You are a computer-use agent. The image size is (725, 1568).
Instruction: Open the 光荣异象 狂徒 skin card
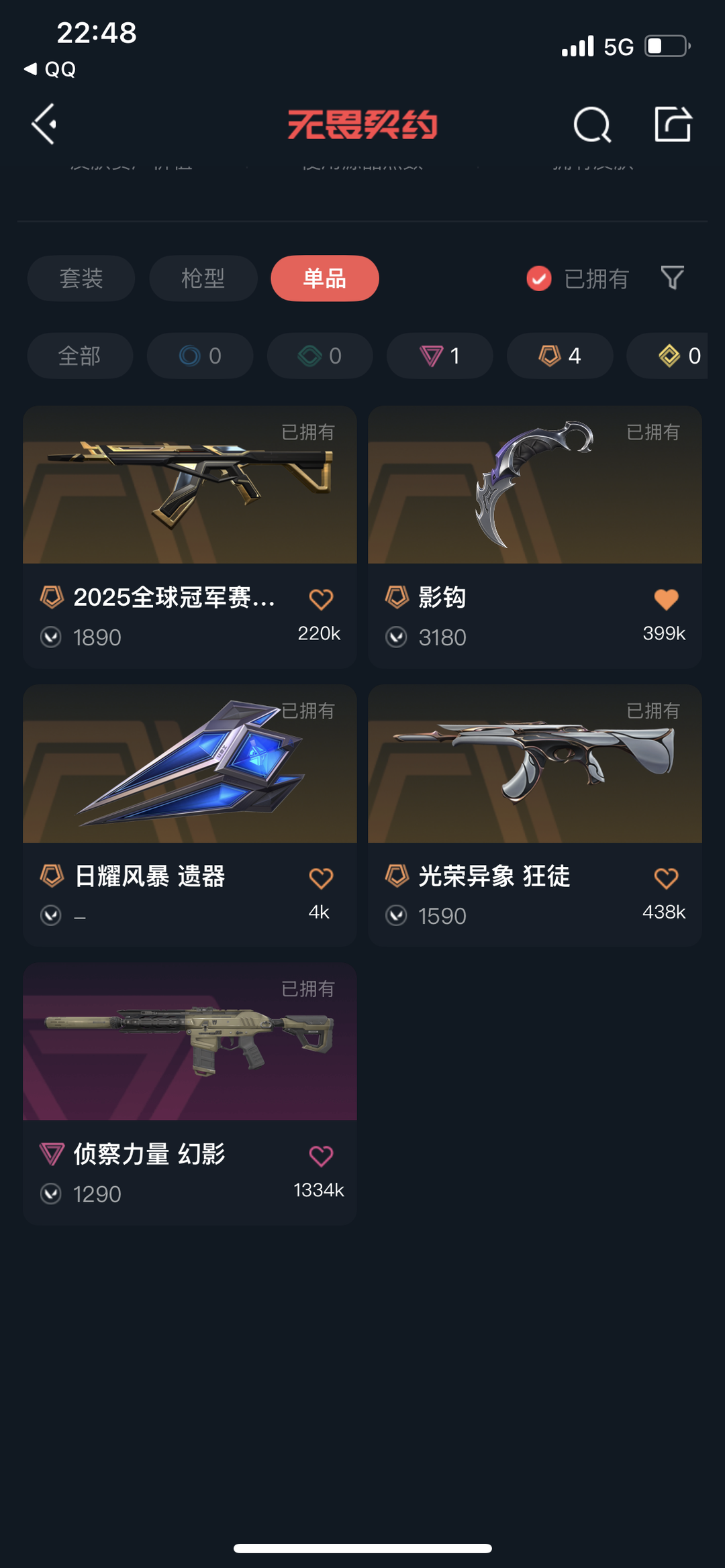535,816
